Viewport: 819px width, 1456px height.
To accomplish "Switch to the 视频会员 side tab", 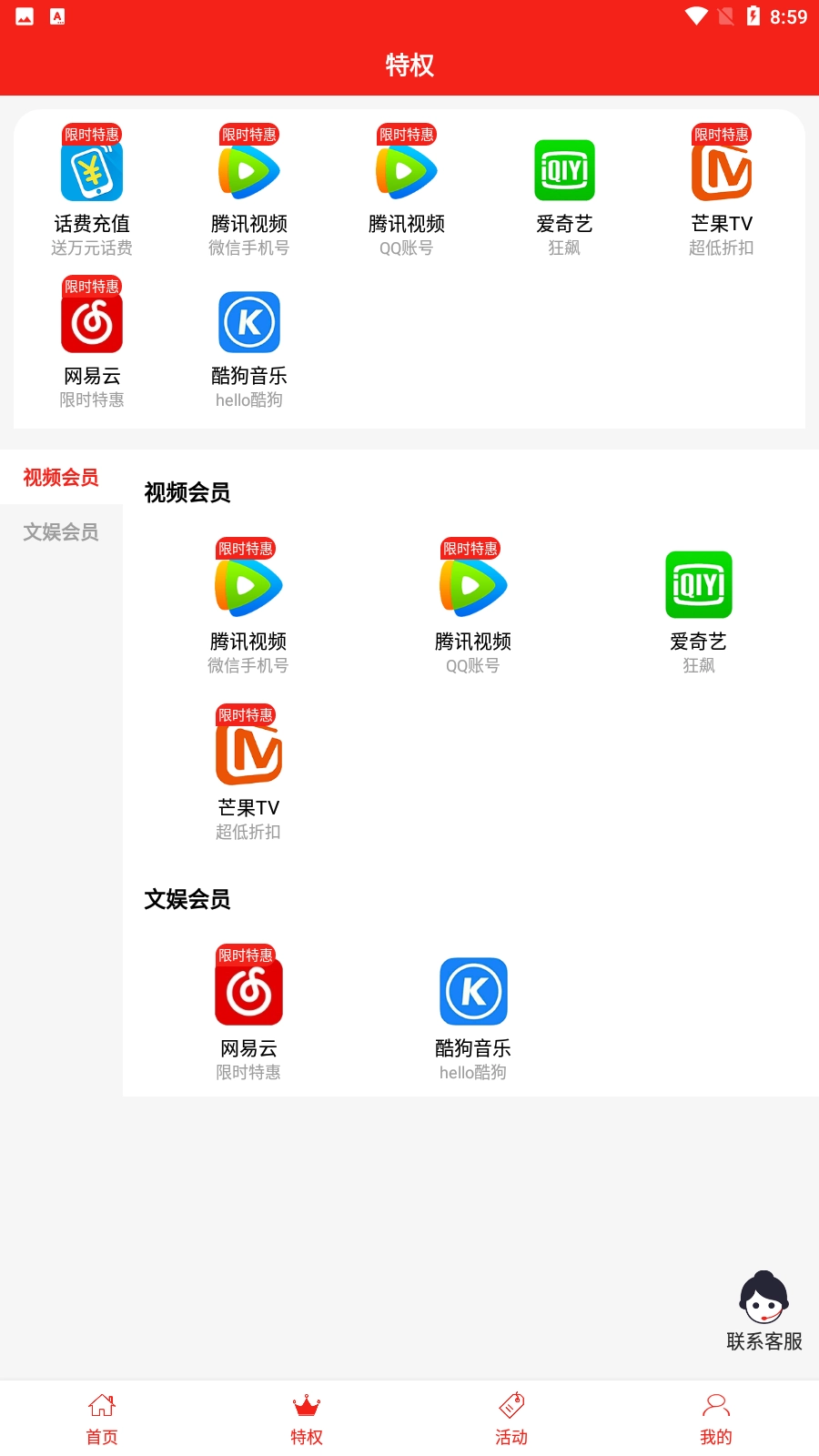I will (61, 478).
